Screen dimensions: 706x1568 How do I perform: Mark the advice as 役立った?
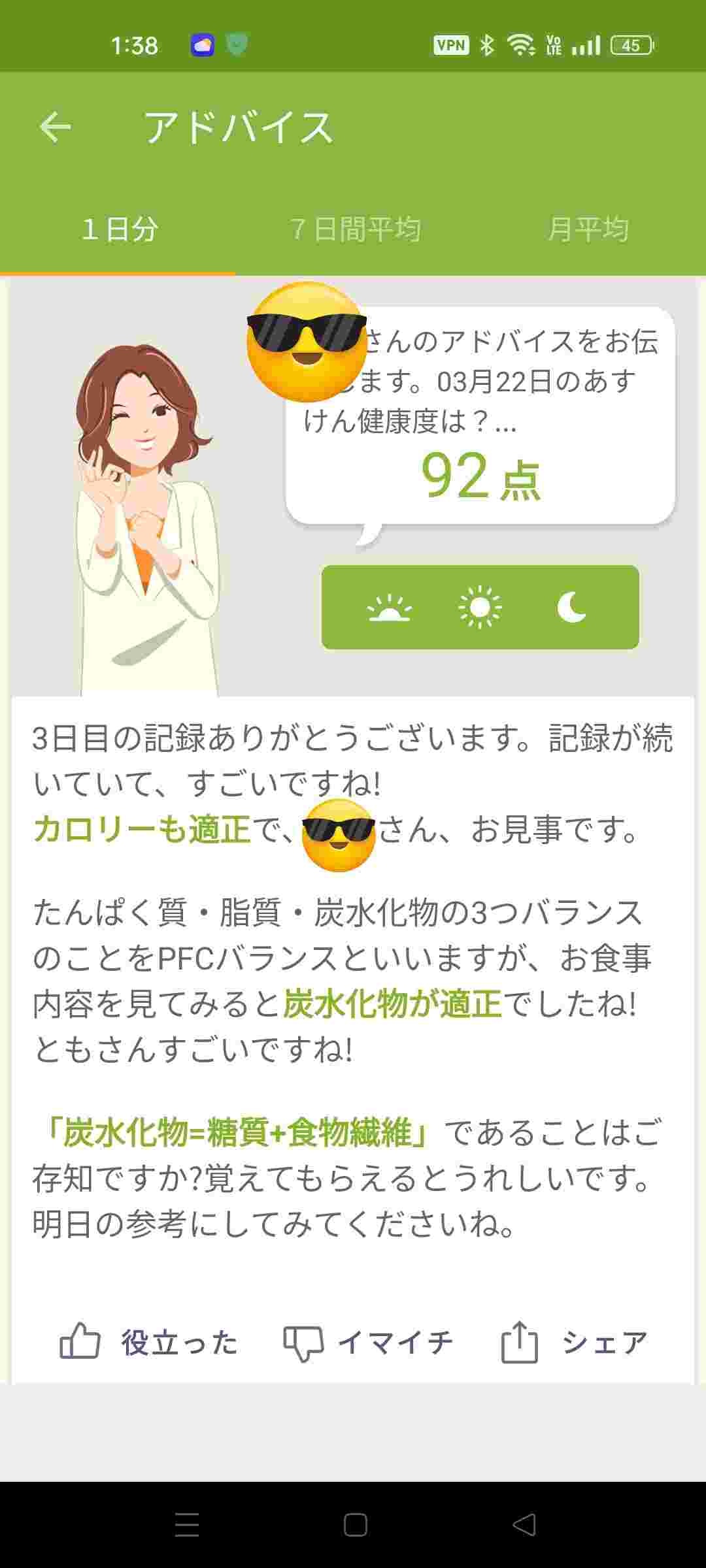(x=149, y=1343)
